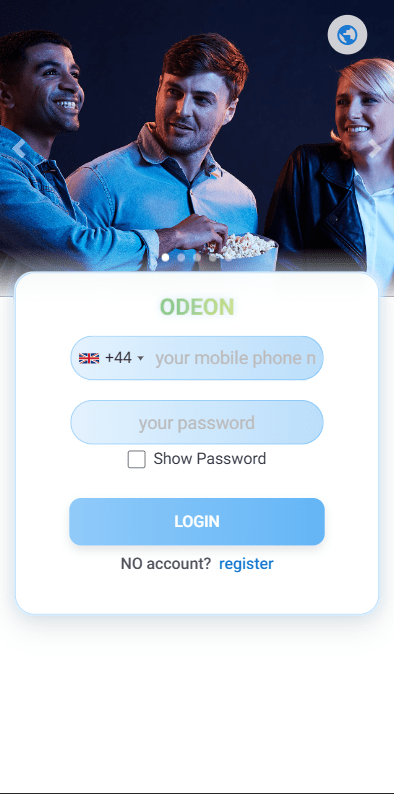
Task: Open the globe language selector
Action: coord(347,35)
